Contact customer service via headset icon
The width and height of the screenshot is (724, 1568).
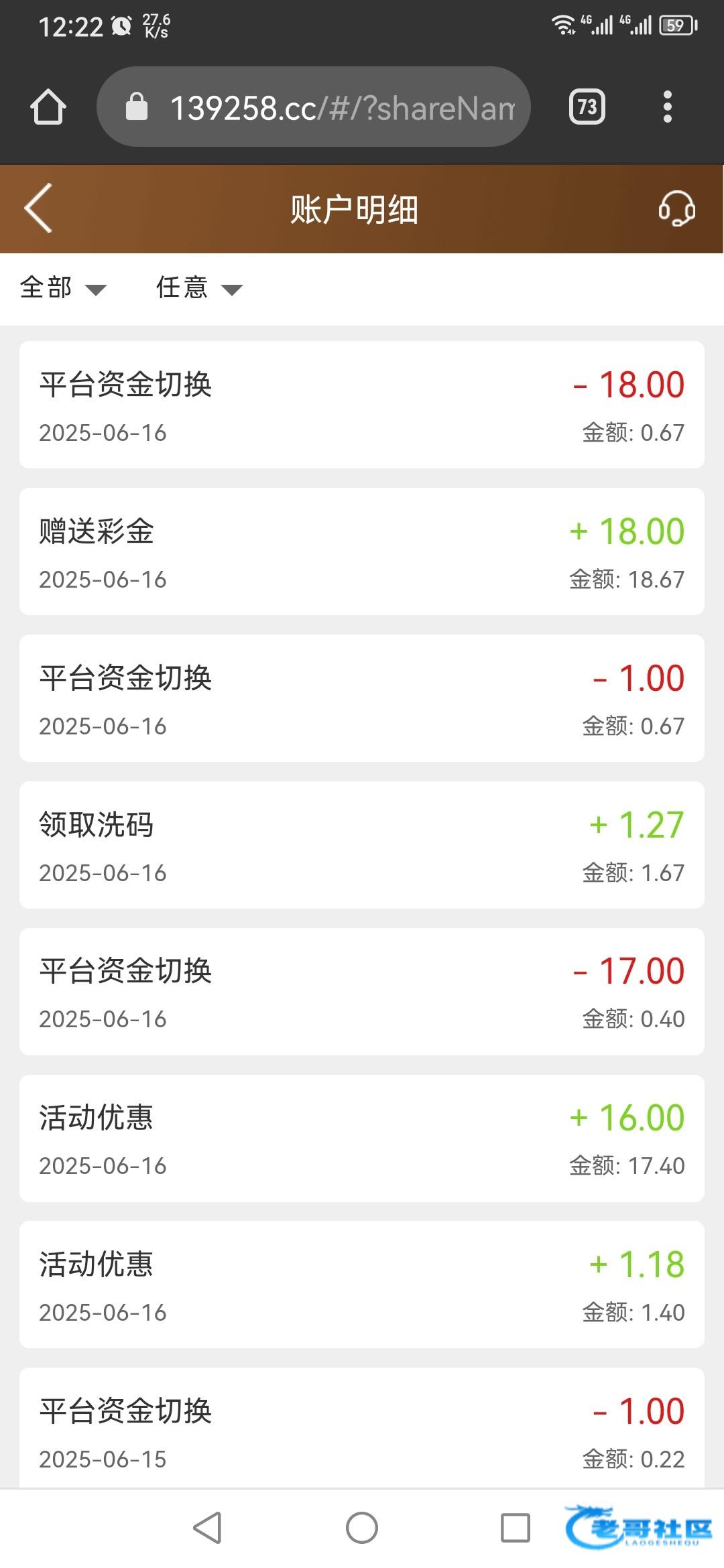click(x=676, y=208)
